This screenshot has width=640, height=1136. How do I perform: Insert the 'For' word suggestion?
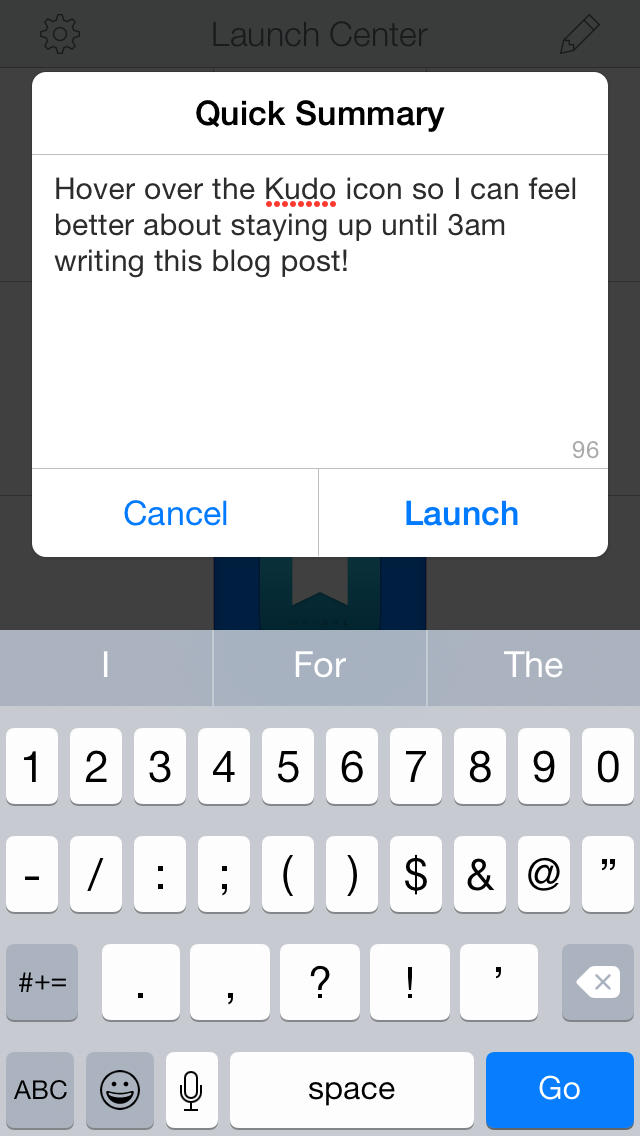coord(320,666)
